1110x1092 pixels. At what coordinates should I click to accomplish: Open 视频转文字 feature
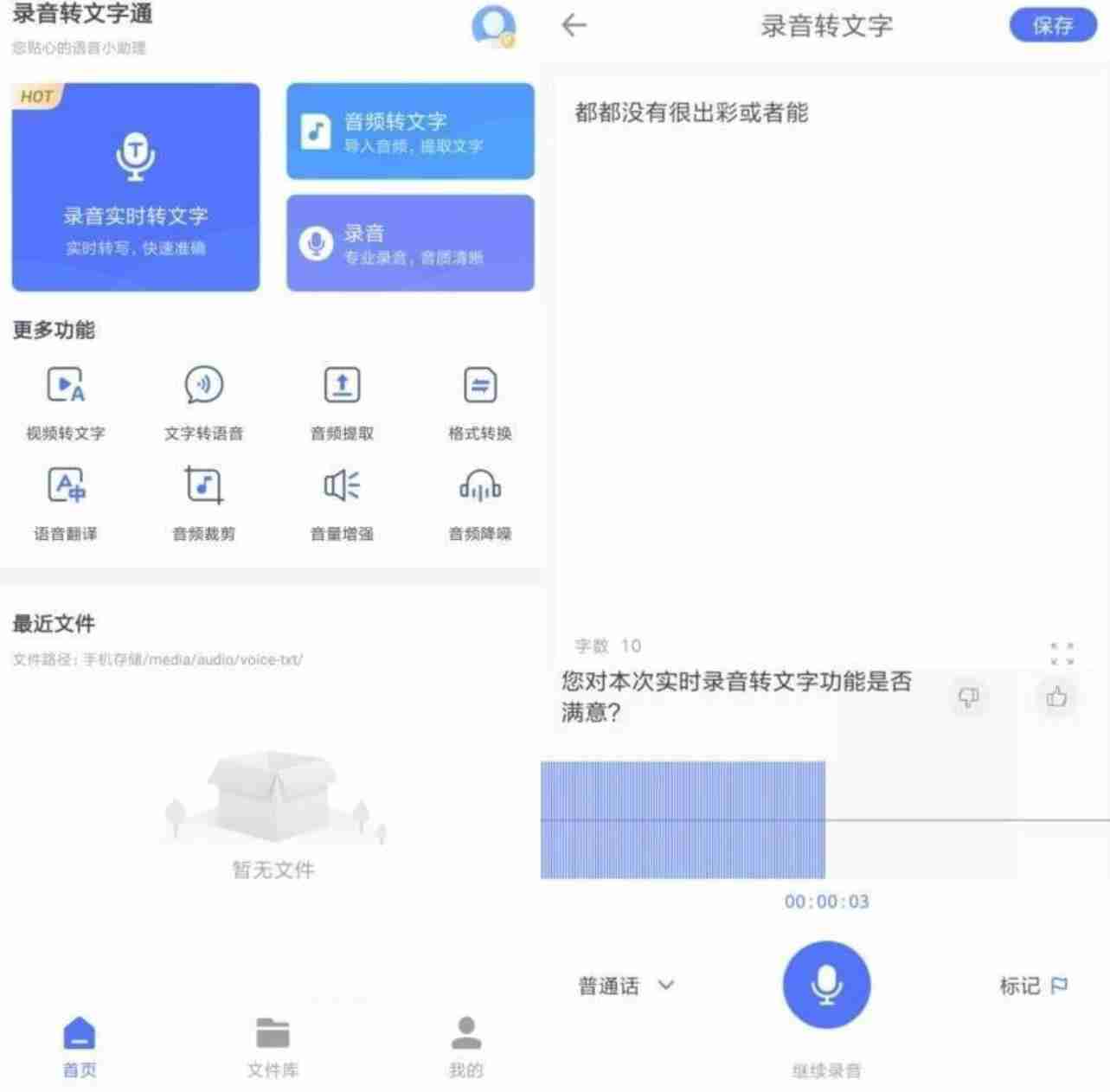coord(66,403)
